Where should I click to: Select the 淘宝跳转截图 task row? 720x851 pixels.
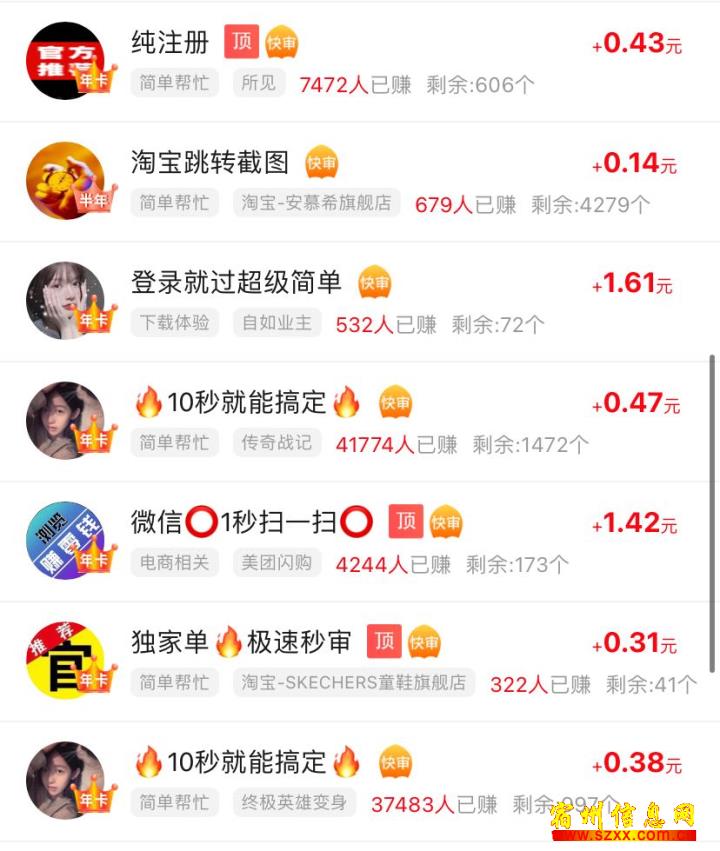point(210,162)
